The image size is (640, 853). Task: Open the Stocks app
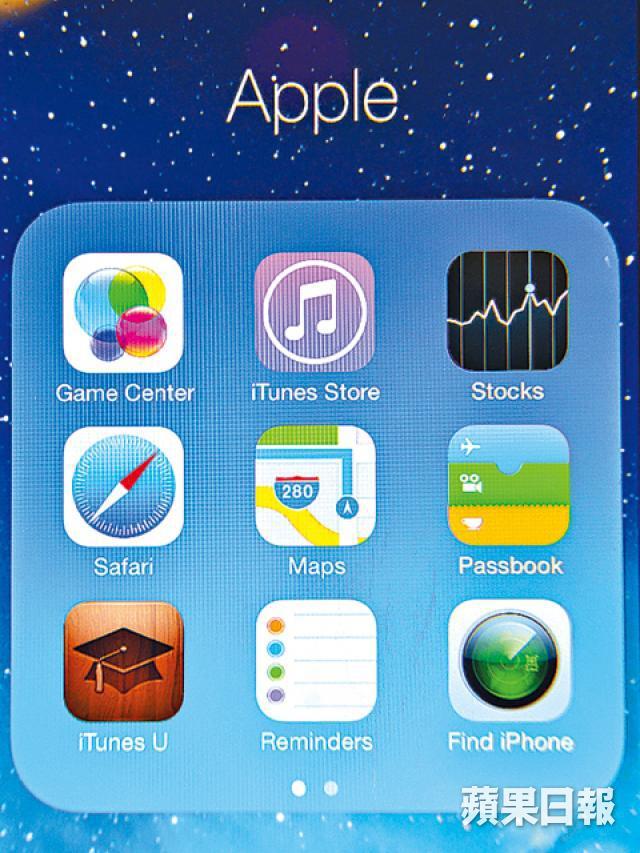pyautogui.click(x=507, y=310)
